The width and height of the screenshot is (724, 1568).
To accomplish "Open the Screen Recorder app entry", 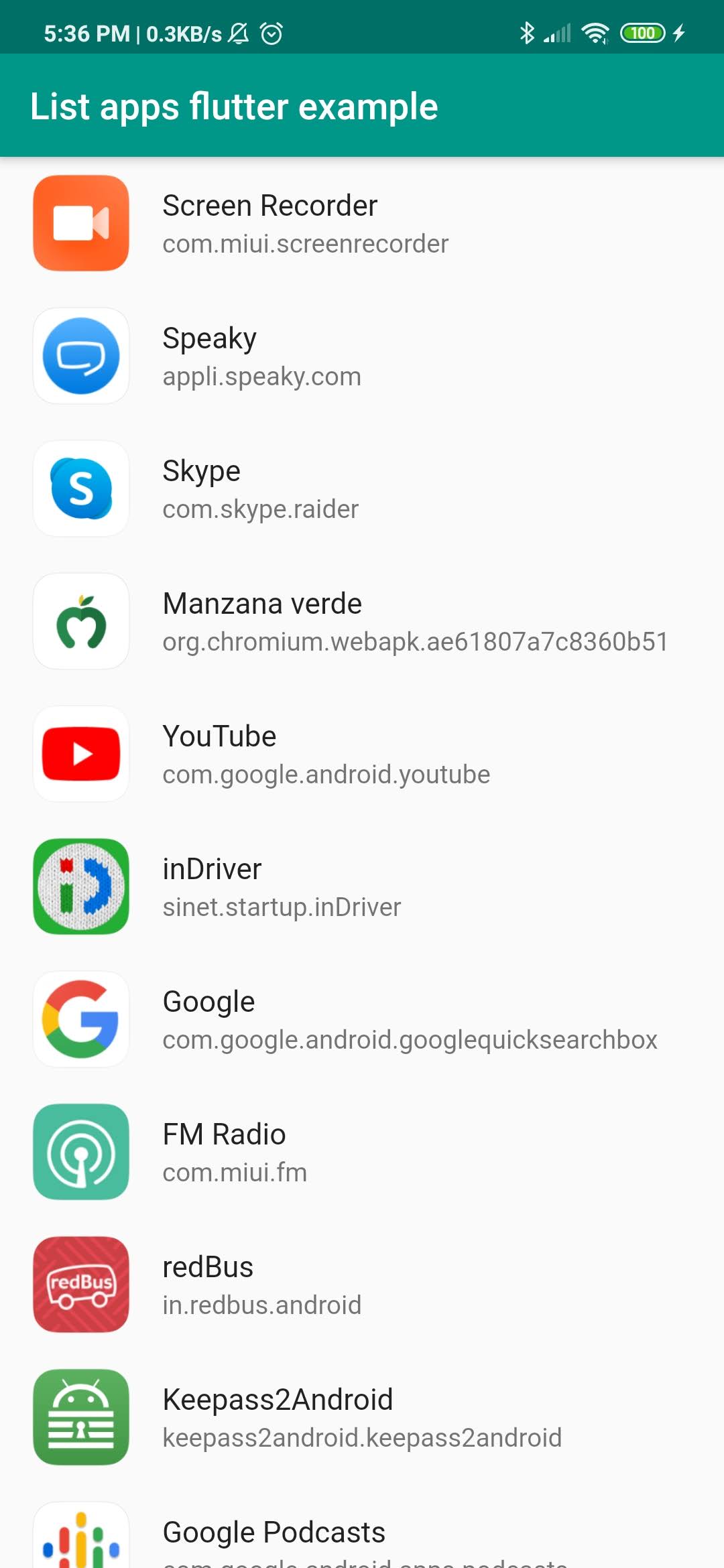I will [362, 223].
